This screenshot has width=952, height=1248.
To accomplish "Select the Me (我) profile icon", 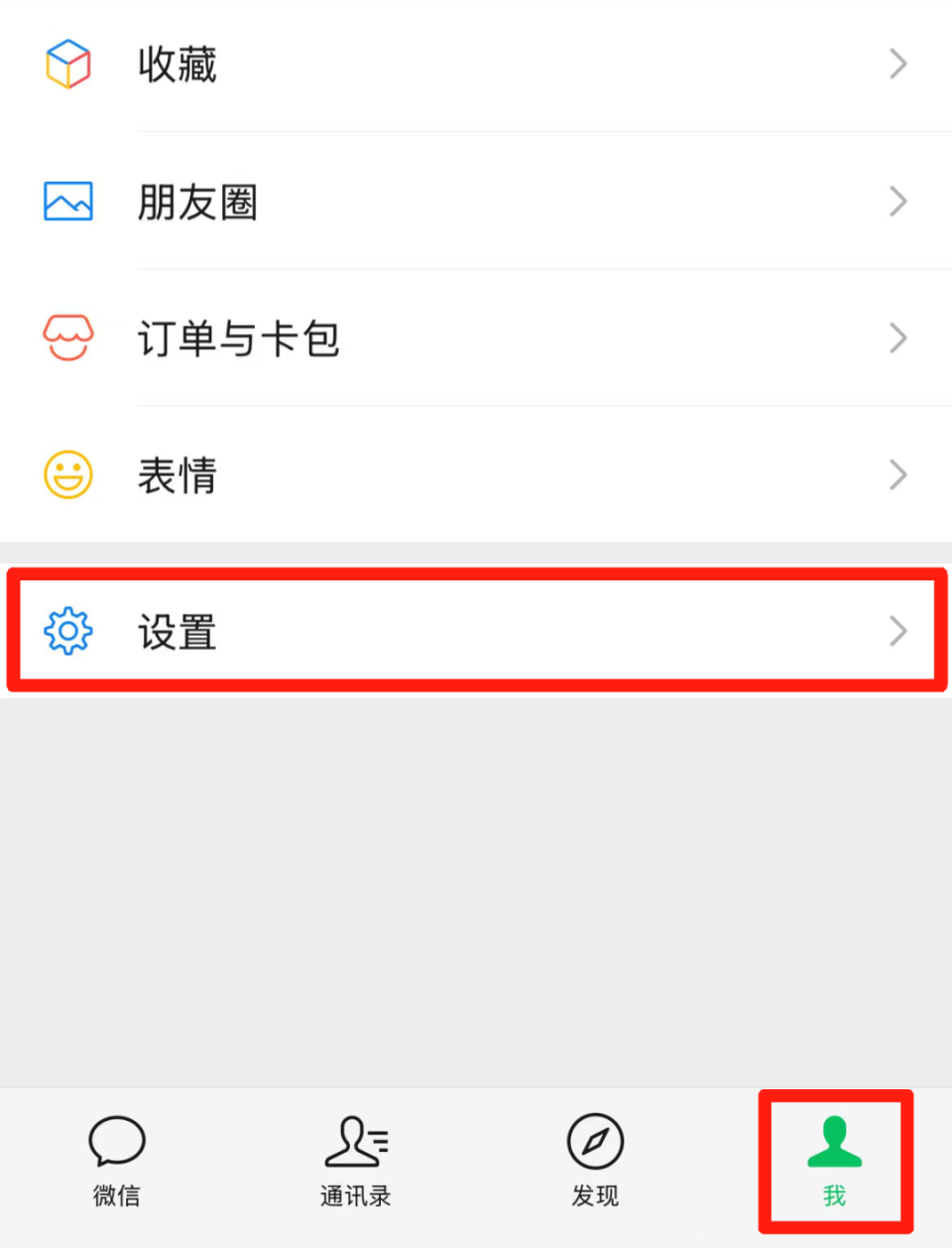I will pos(834,1141).
